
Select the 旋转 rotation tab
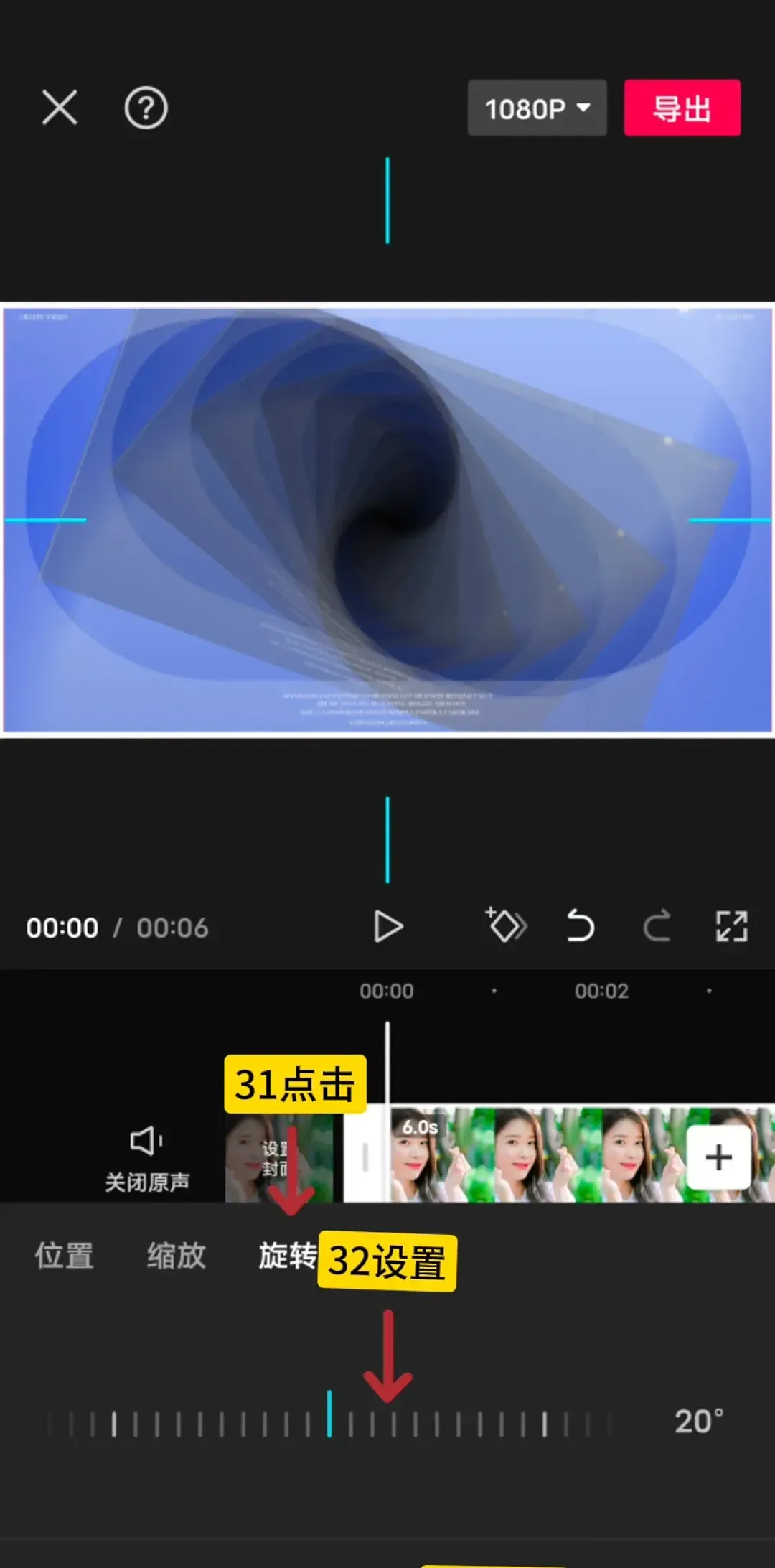287,1256
